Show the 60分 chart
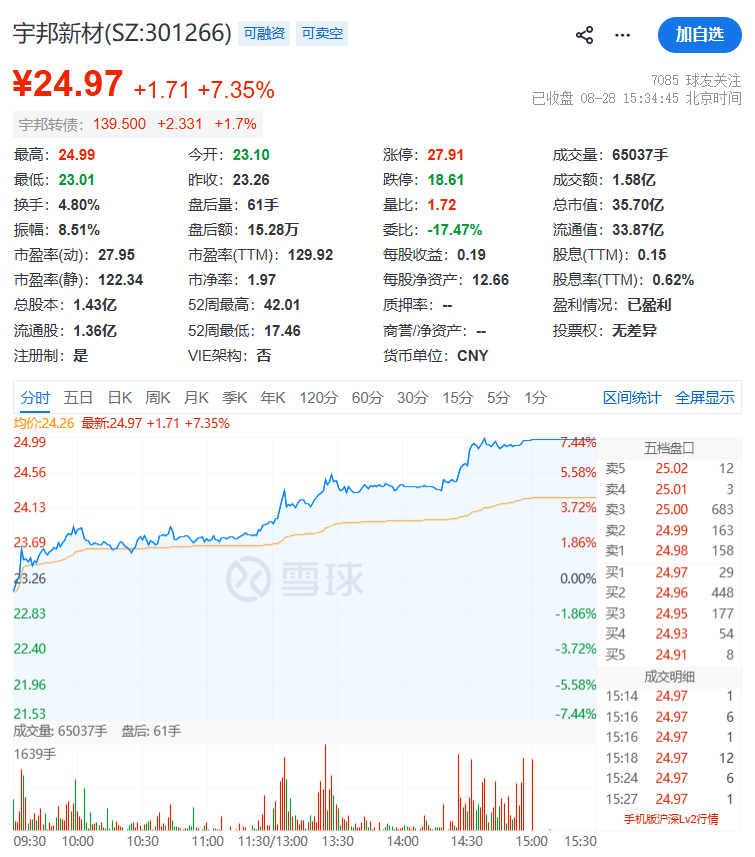The width and height of the screenshot is (755, 857). (367, 397)
